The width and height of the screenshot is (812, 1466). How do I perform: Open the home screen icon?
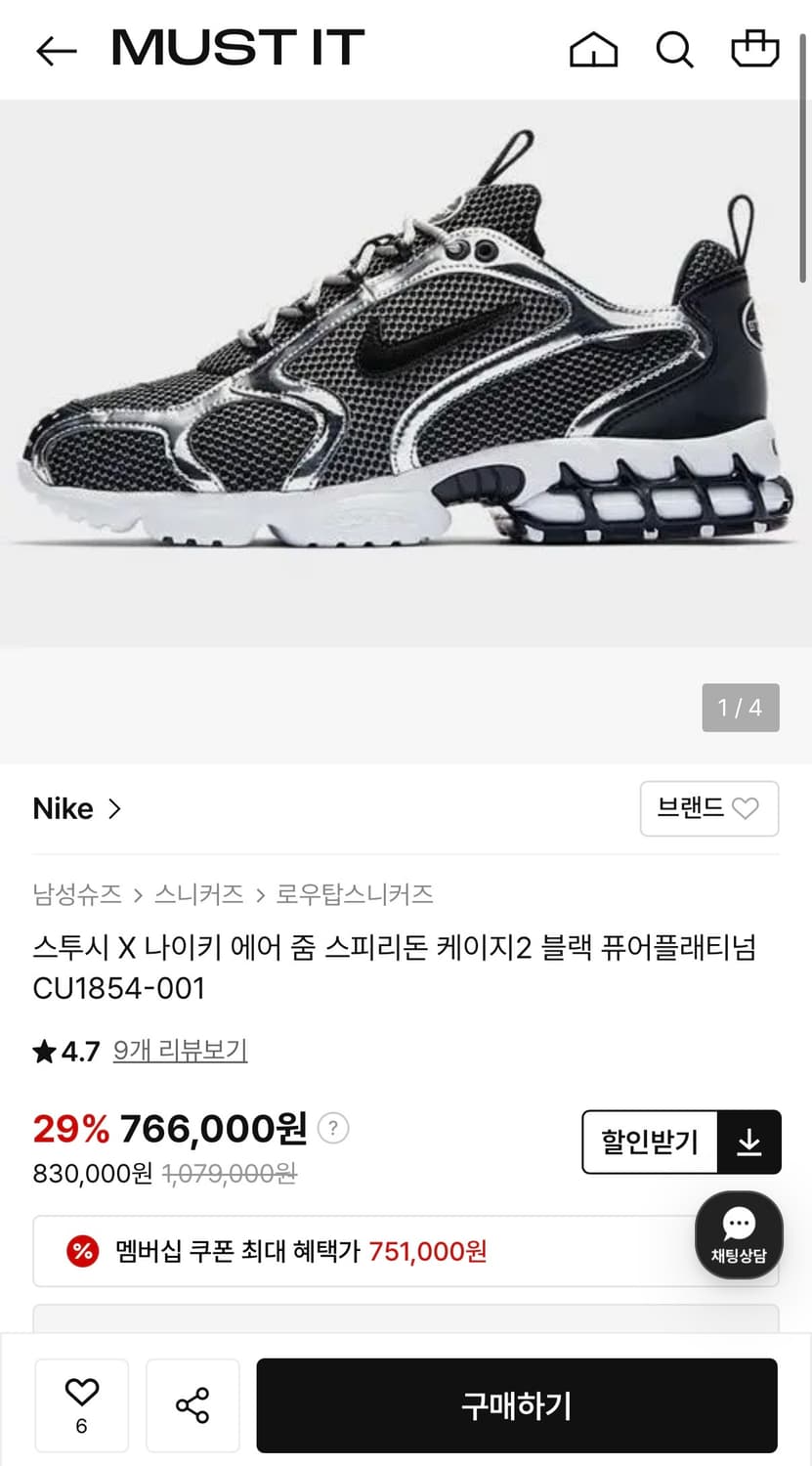click(595, 51)
